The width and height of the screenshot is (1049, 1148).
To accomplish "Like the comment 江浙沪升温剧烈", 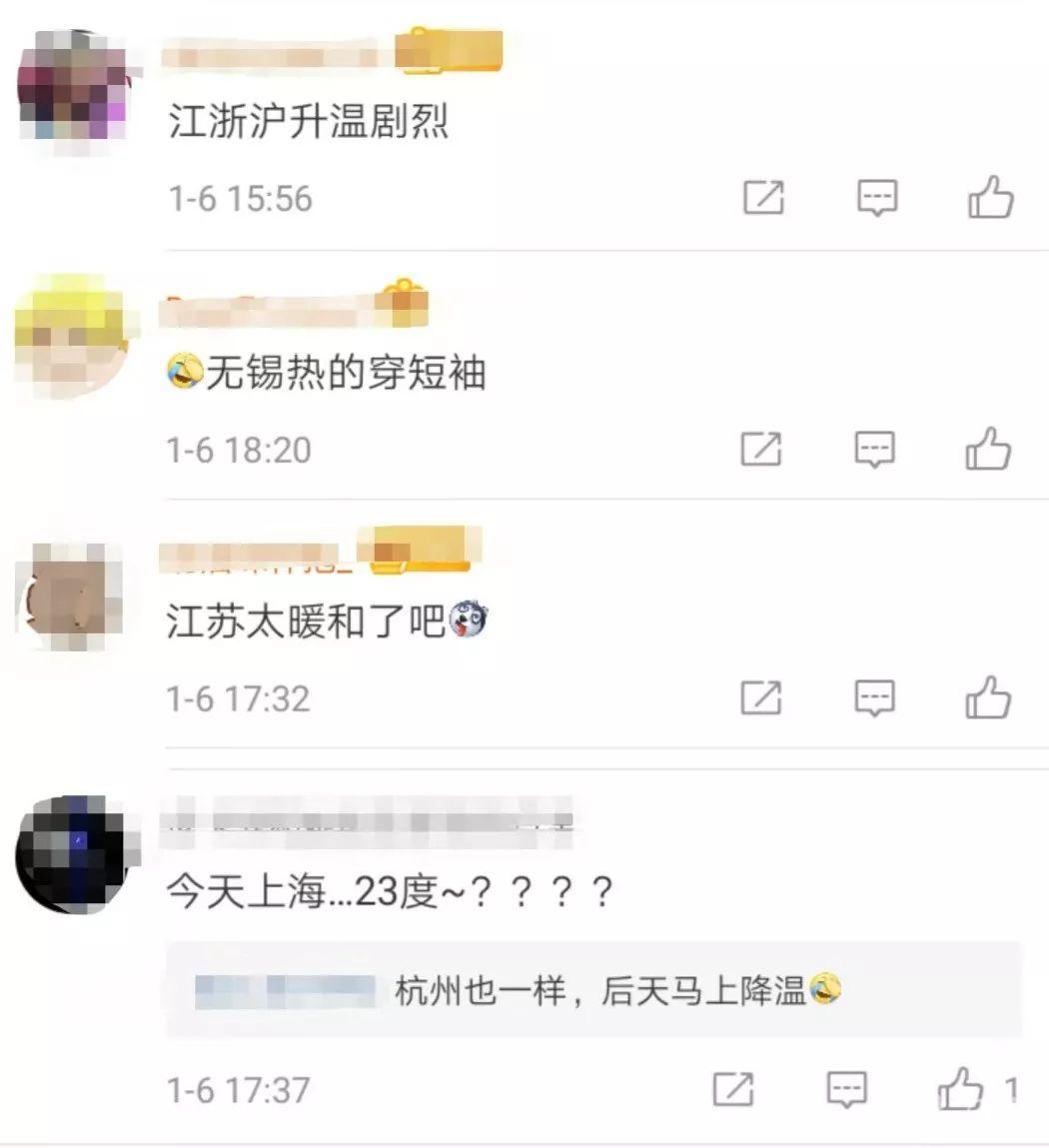I will coord(990,198).
